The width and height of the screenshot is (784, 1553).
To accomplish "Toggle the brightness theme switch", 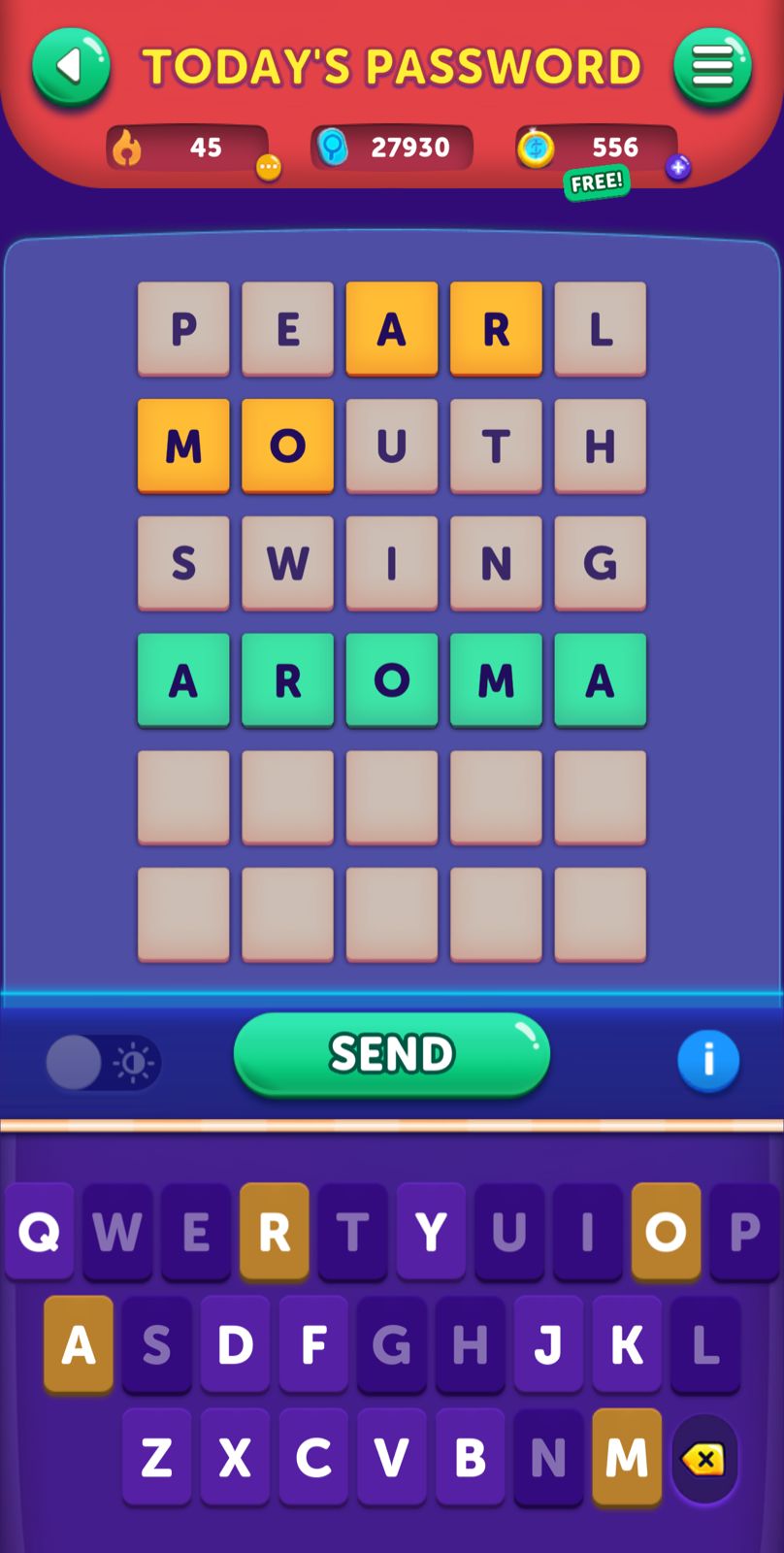I will 103,1063.
